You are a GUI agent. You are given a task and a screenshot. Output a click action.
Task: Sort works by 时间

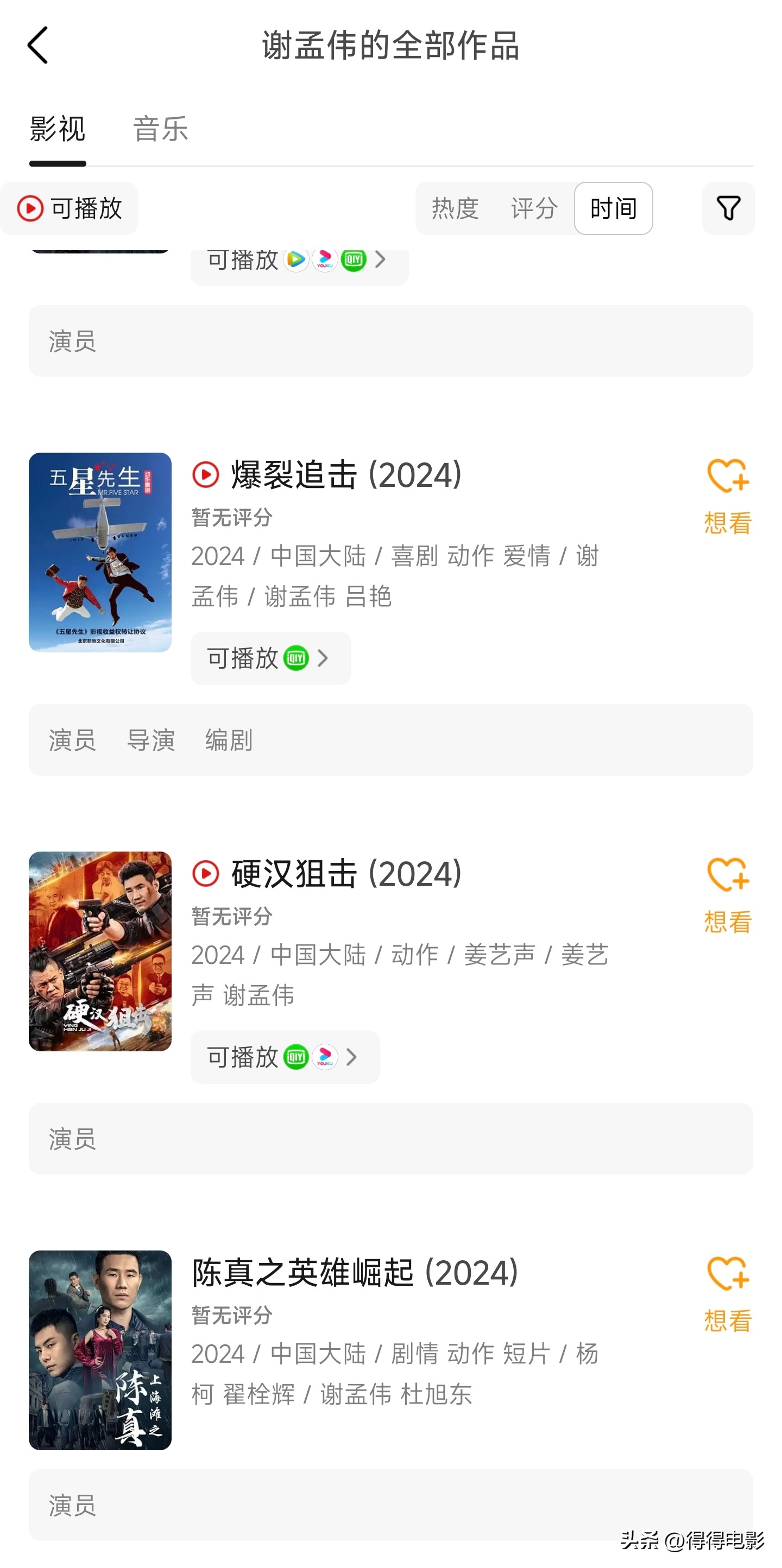pos(613,208)
